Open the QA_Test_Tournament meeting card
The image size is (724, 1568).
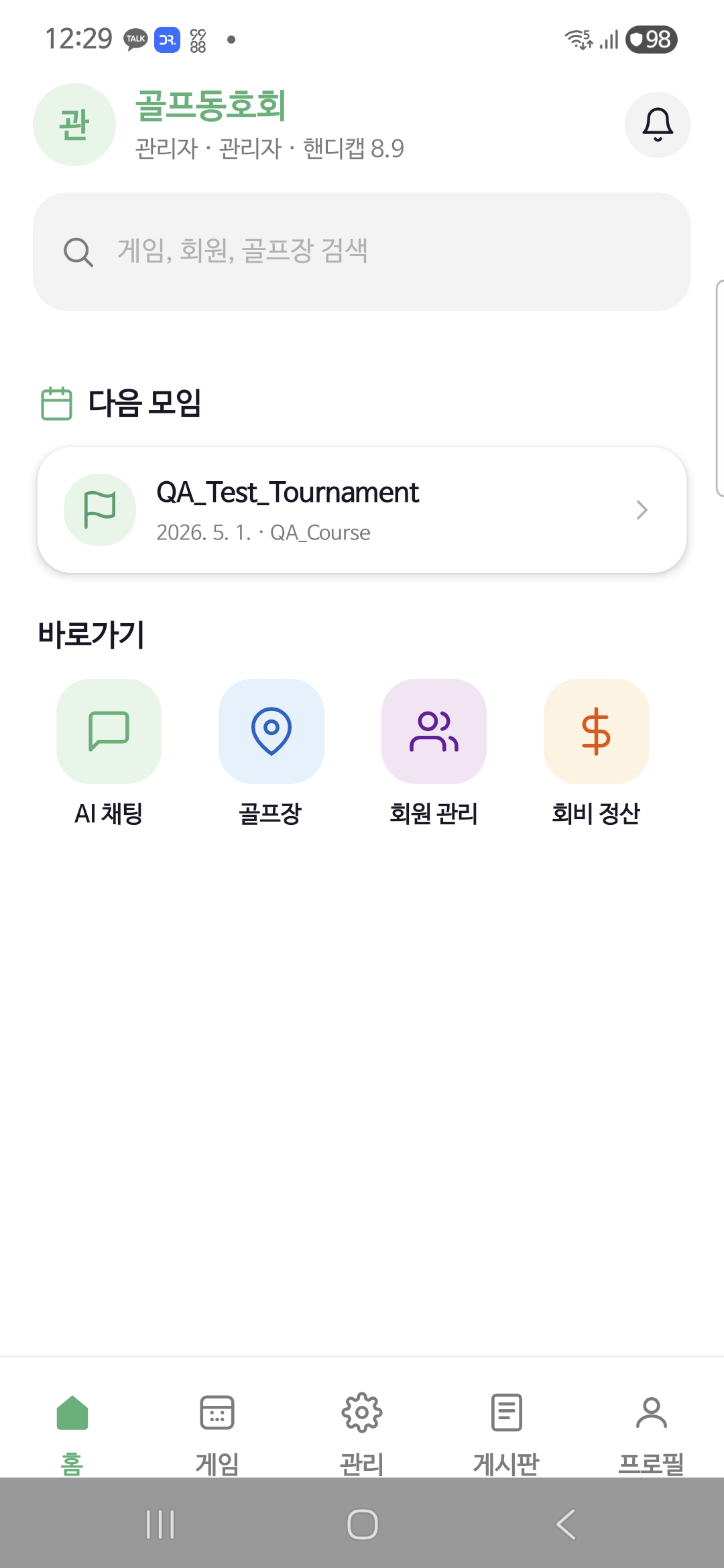362,509
